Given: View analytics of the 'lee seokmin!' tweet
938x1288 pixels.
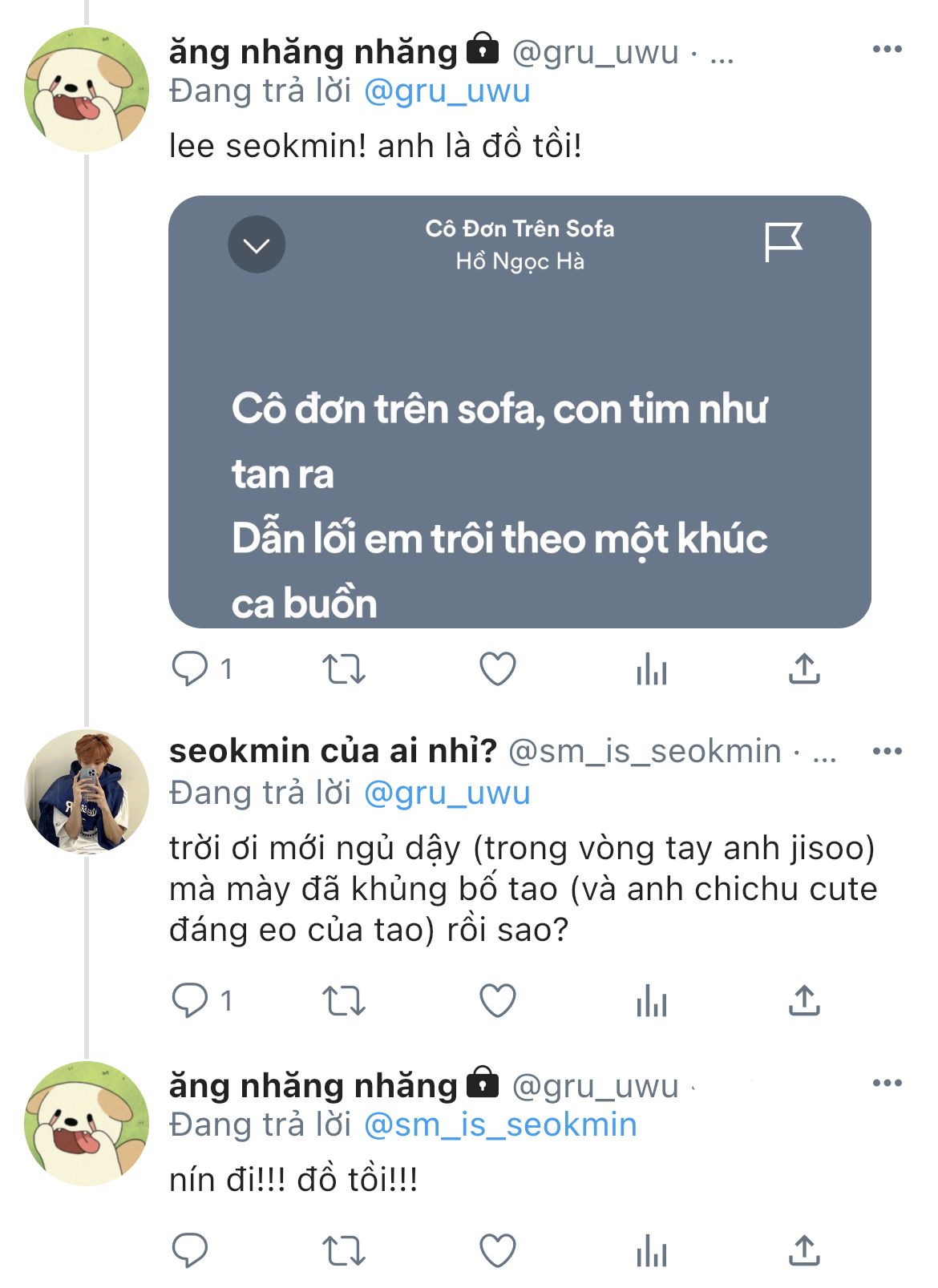Looking at the screenshot, I should coord(651,668).
